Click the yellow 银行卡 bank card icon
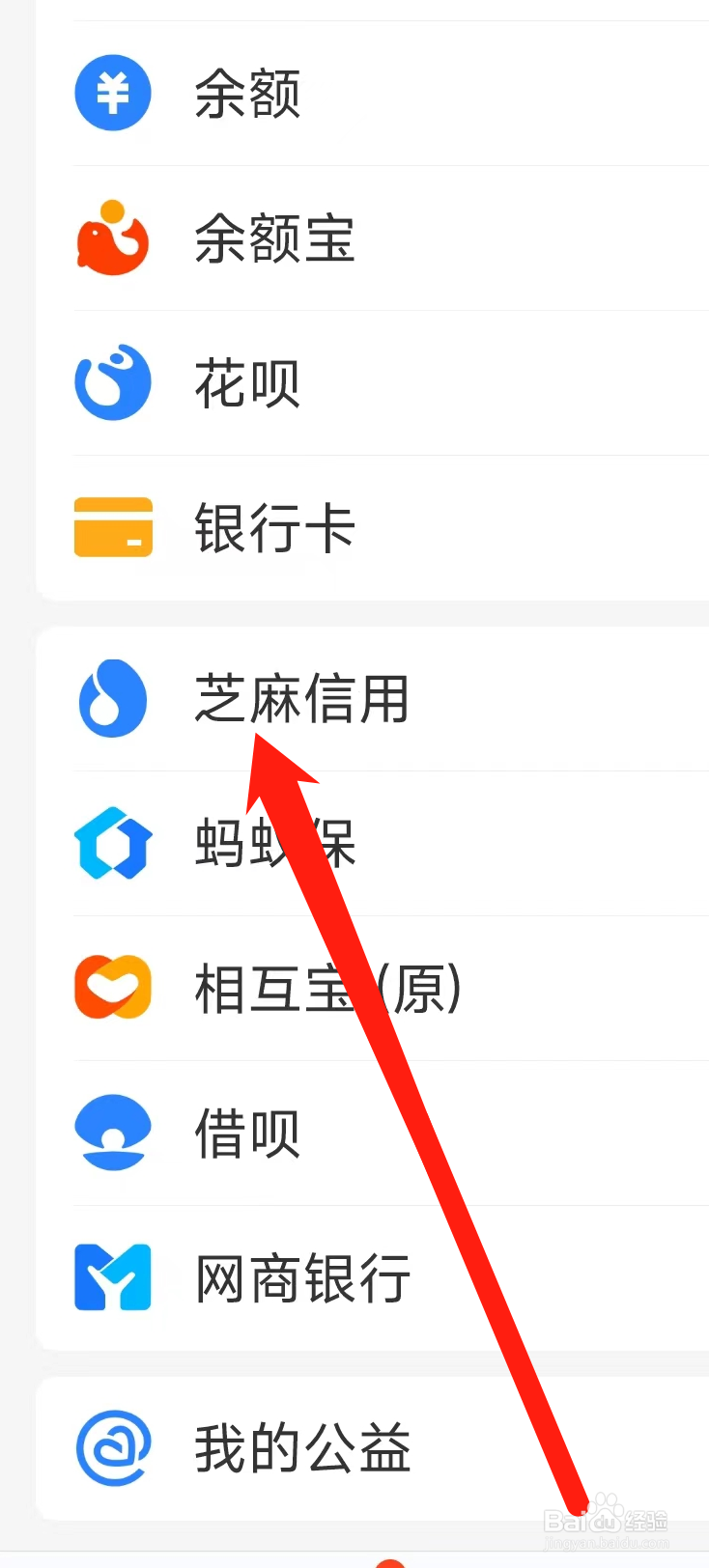The height and width of the screenshot is (1568, 709). tap(112, 527)
